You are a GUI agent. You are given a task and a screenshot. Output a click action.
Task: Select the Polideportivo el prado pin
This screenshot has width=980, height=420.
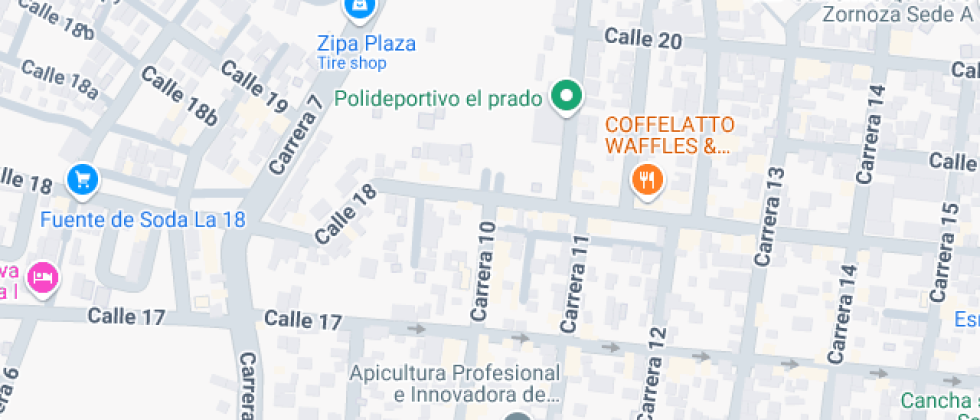[568, 98]
